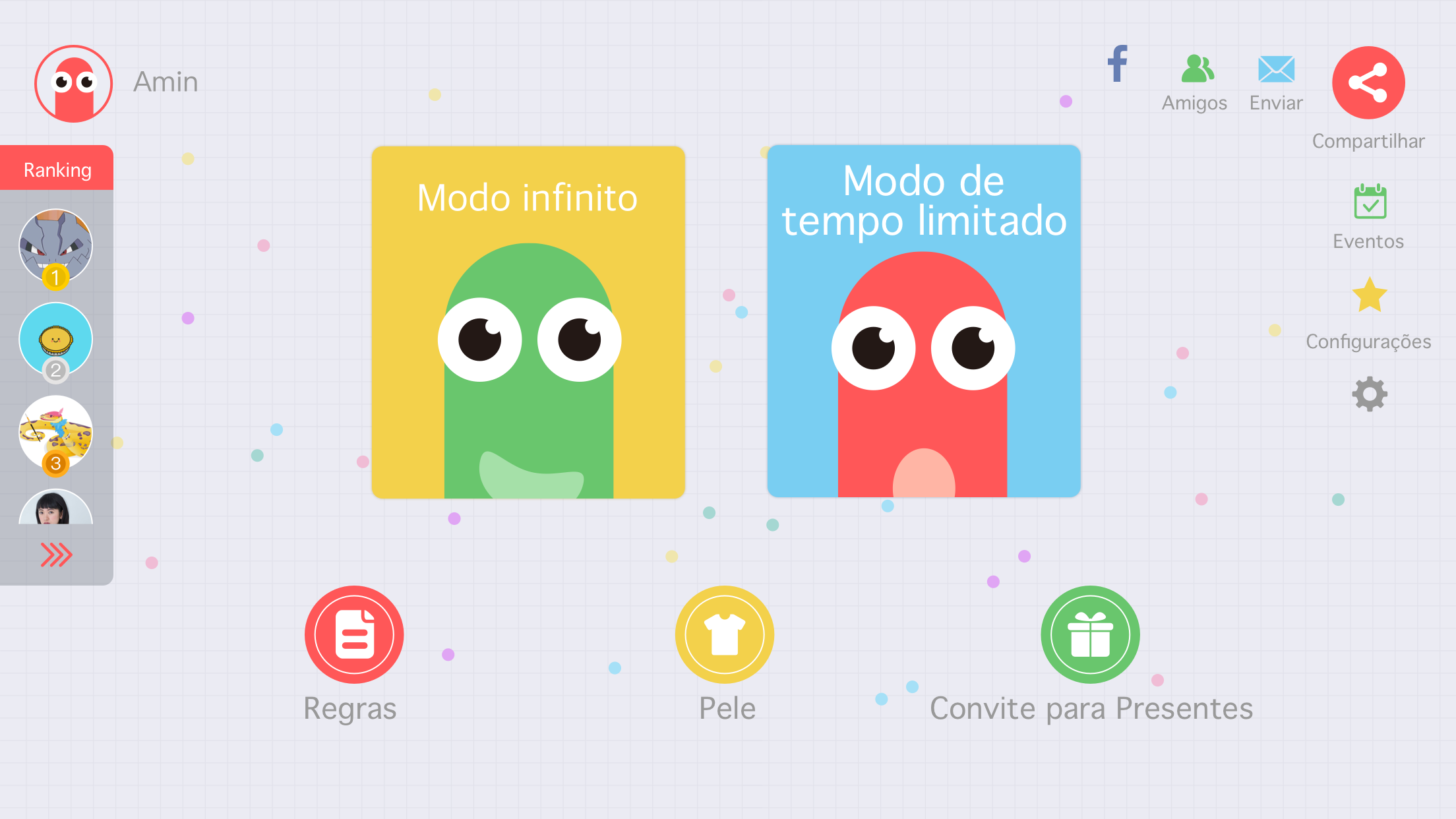Open the Ranking tab
The height and width of the screenshot is (819, 1456).
point(57,169)
